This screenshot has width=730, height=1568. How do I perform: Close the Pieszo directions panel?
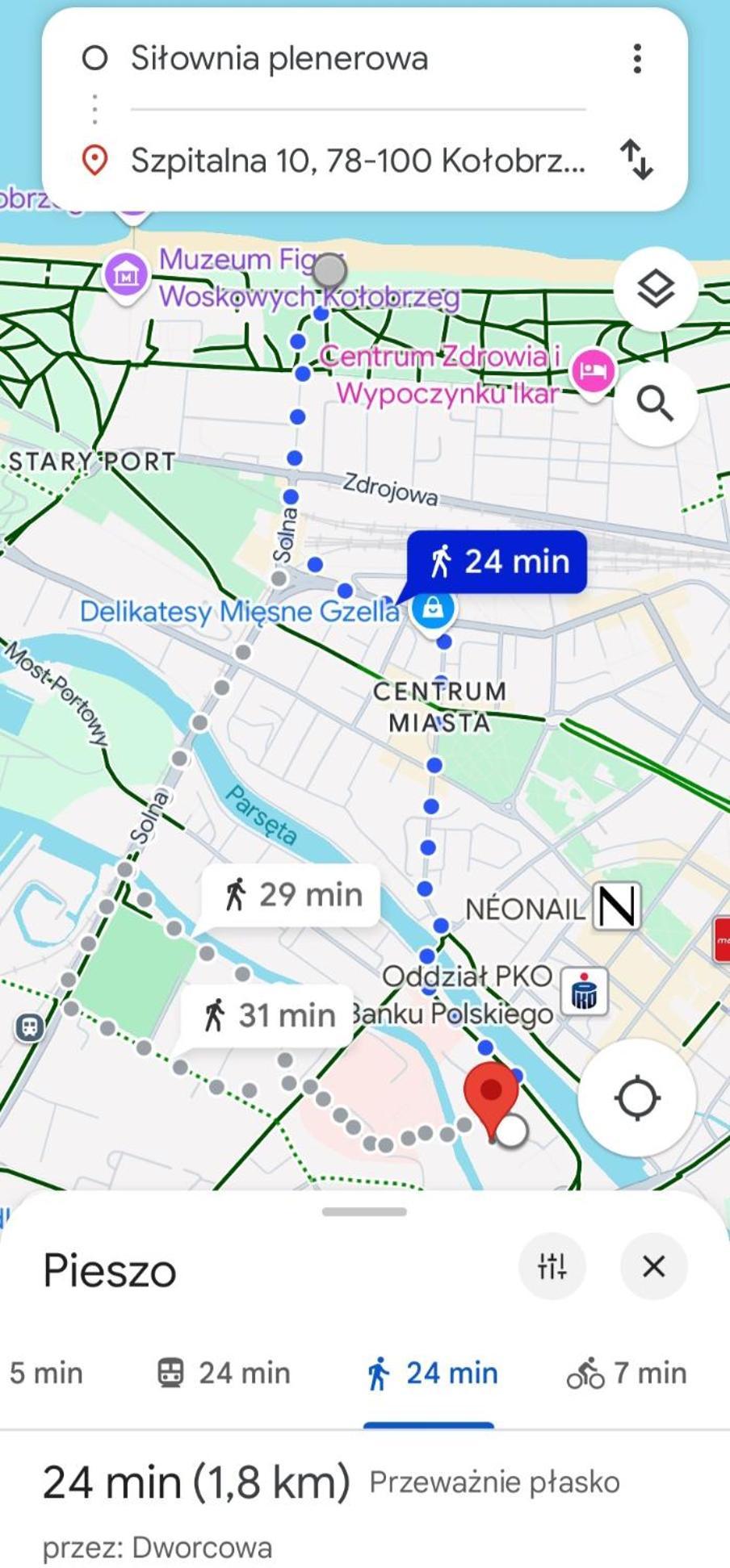pos(653,1265)
